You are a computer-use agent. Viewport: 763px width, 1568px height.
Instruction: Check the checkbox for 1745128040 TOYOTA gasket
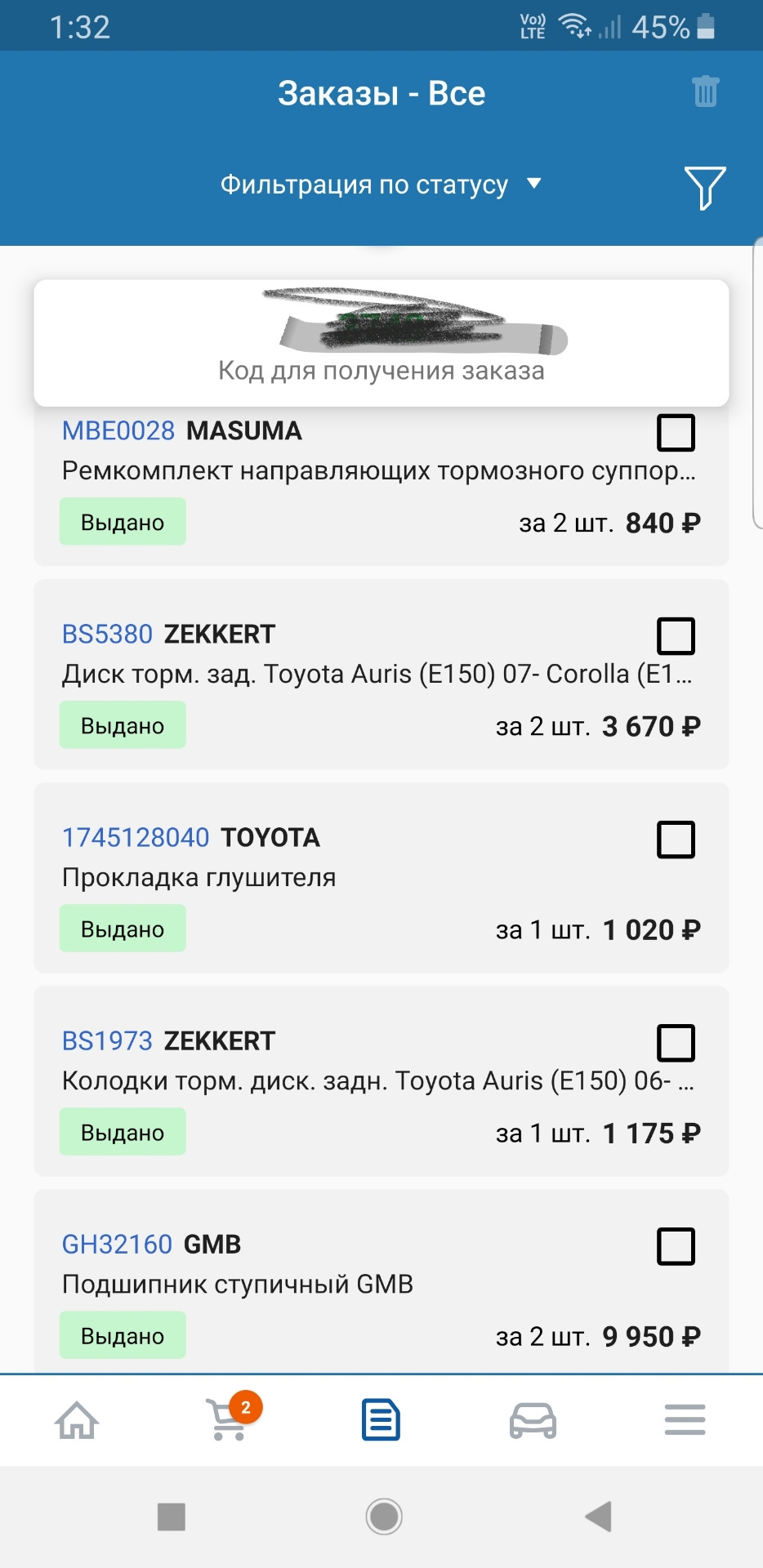675,839
